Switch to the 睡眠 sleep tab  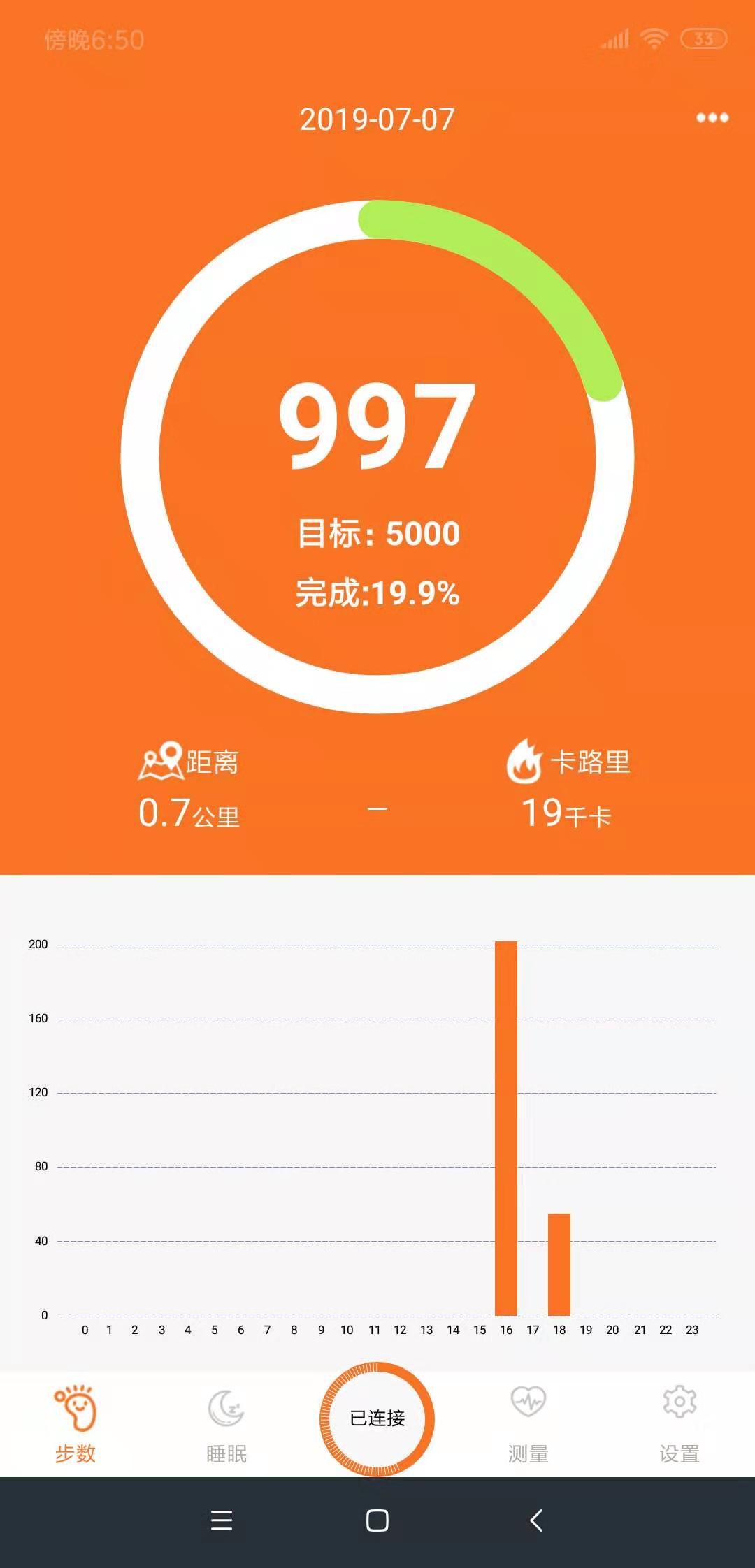226,1423
